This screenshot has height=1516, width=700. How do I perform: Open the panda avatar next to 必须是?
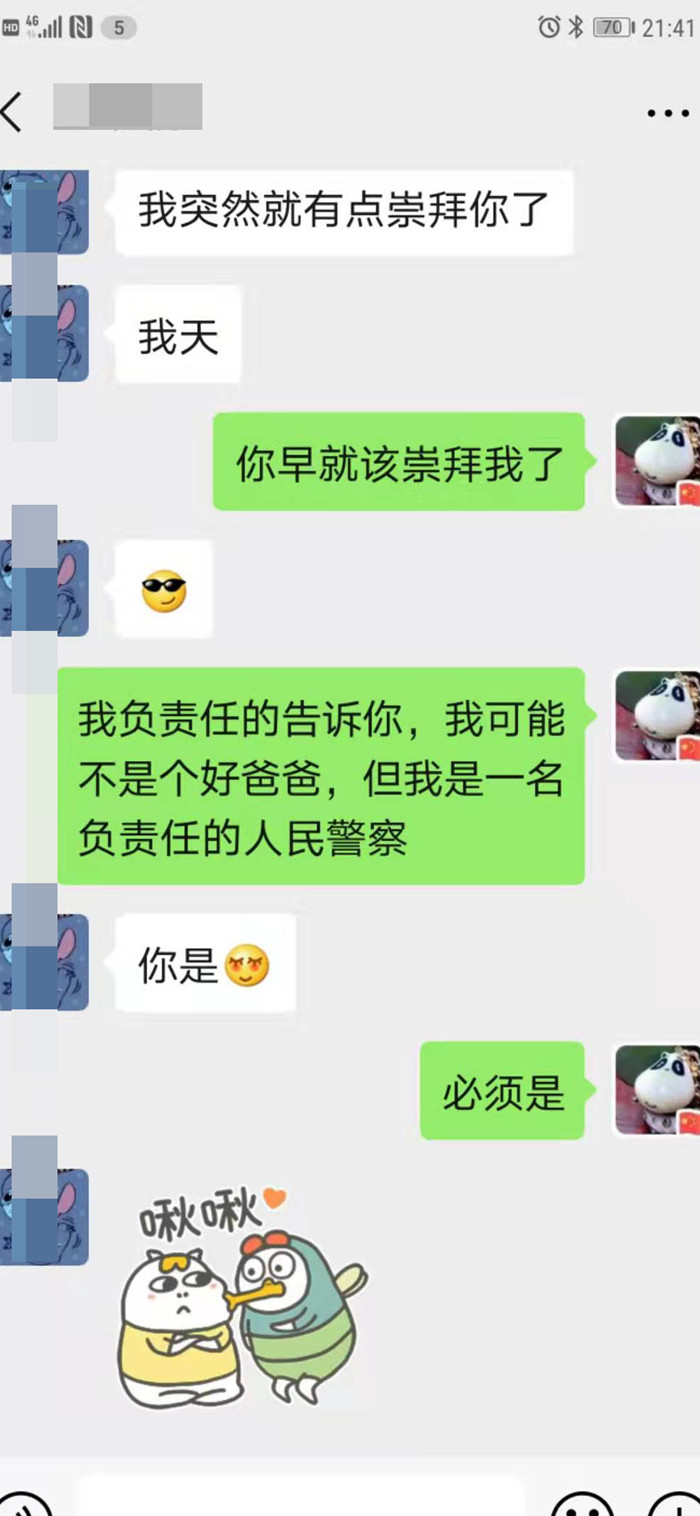(656, 1090)
